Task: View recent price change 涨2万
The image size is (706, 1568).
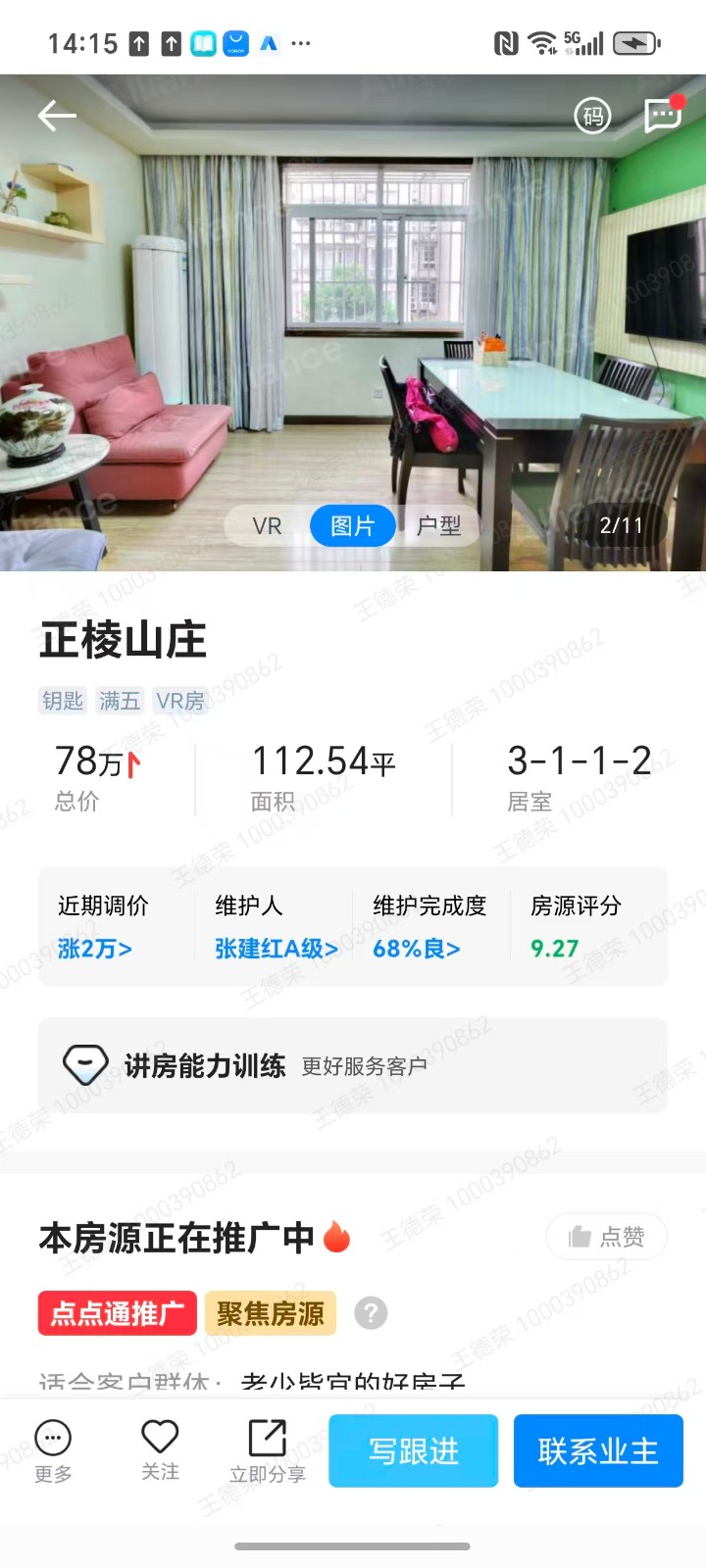Action: 95,949
